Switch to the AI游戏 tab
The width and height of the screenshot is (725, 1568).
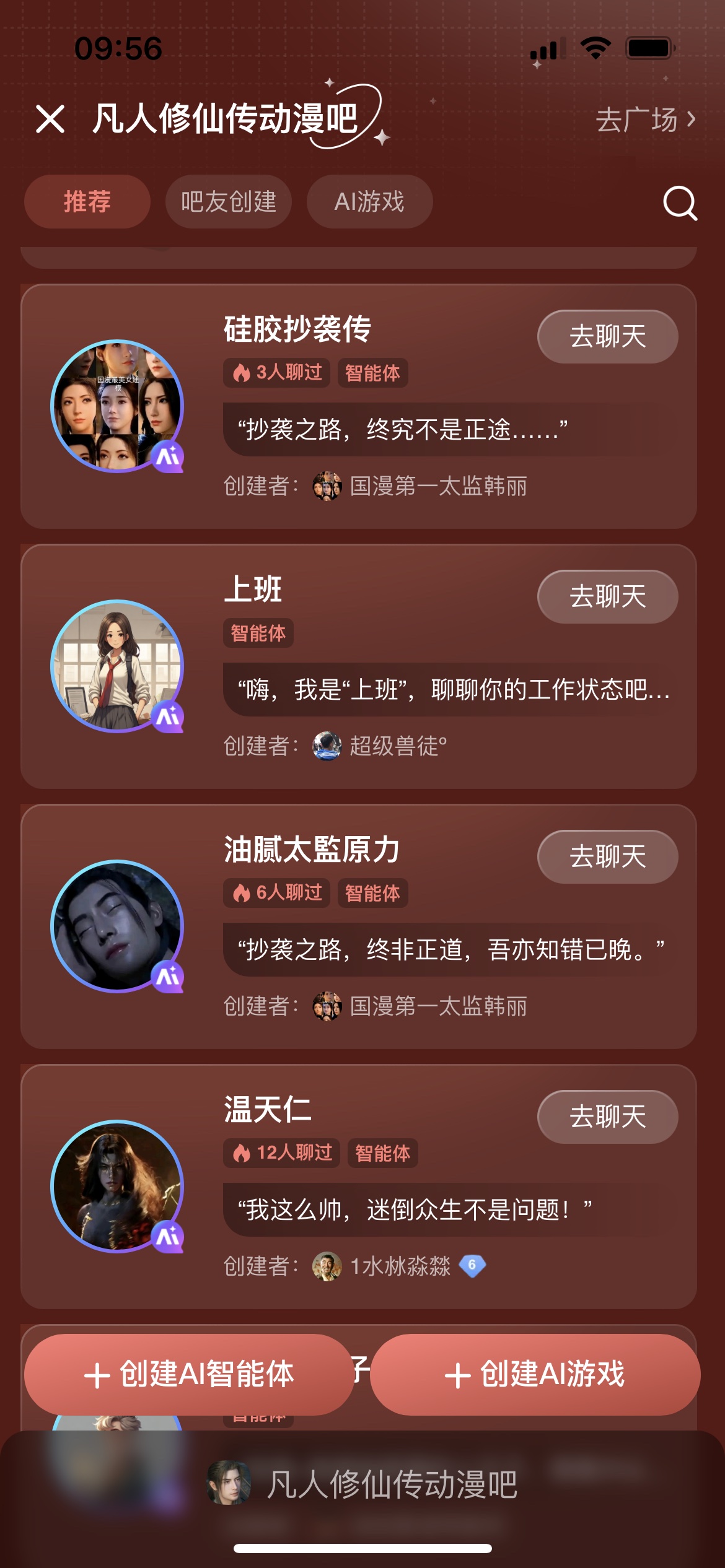coord(369,202)
